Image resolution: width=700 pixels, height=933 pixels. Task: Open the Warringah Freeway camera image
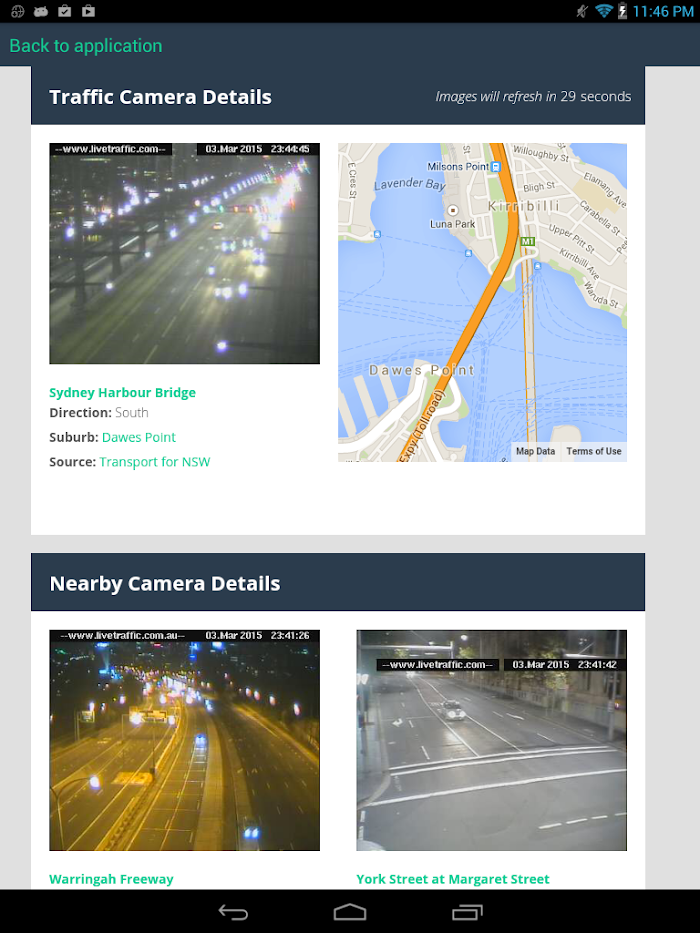tap(184, 740)
